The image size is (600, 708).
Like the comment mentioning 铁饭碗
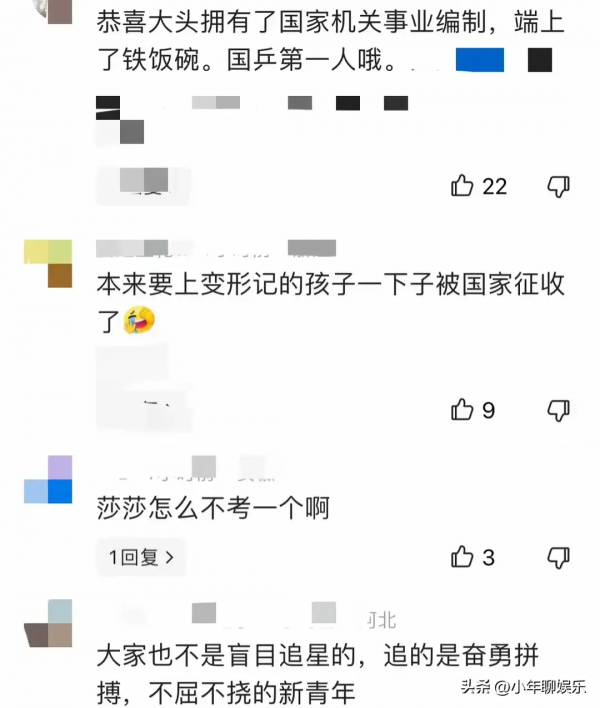[x=463, y=185]
